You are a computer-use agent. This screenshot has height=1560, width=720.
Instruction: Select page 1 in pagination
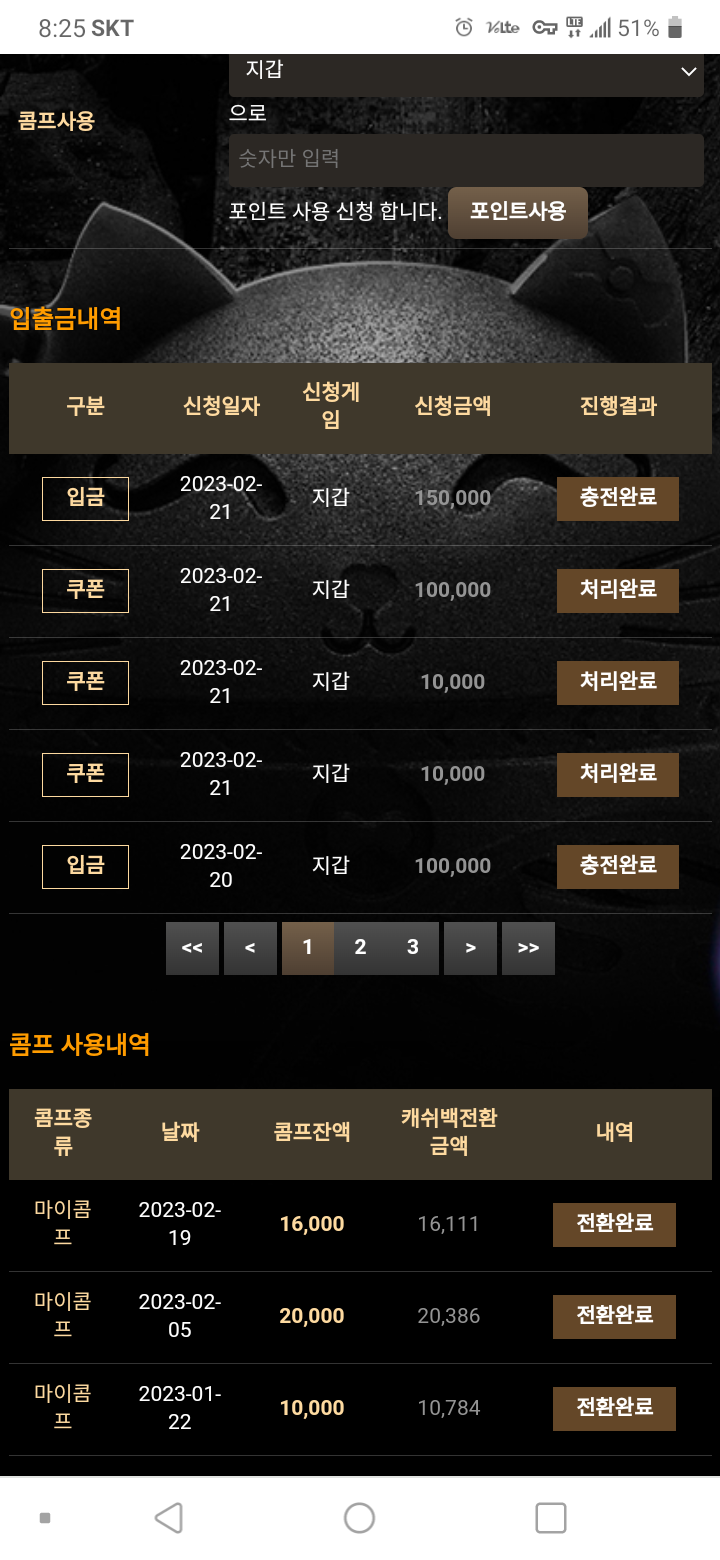pos(308,948)
